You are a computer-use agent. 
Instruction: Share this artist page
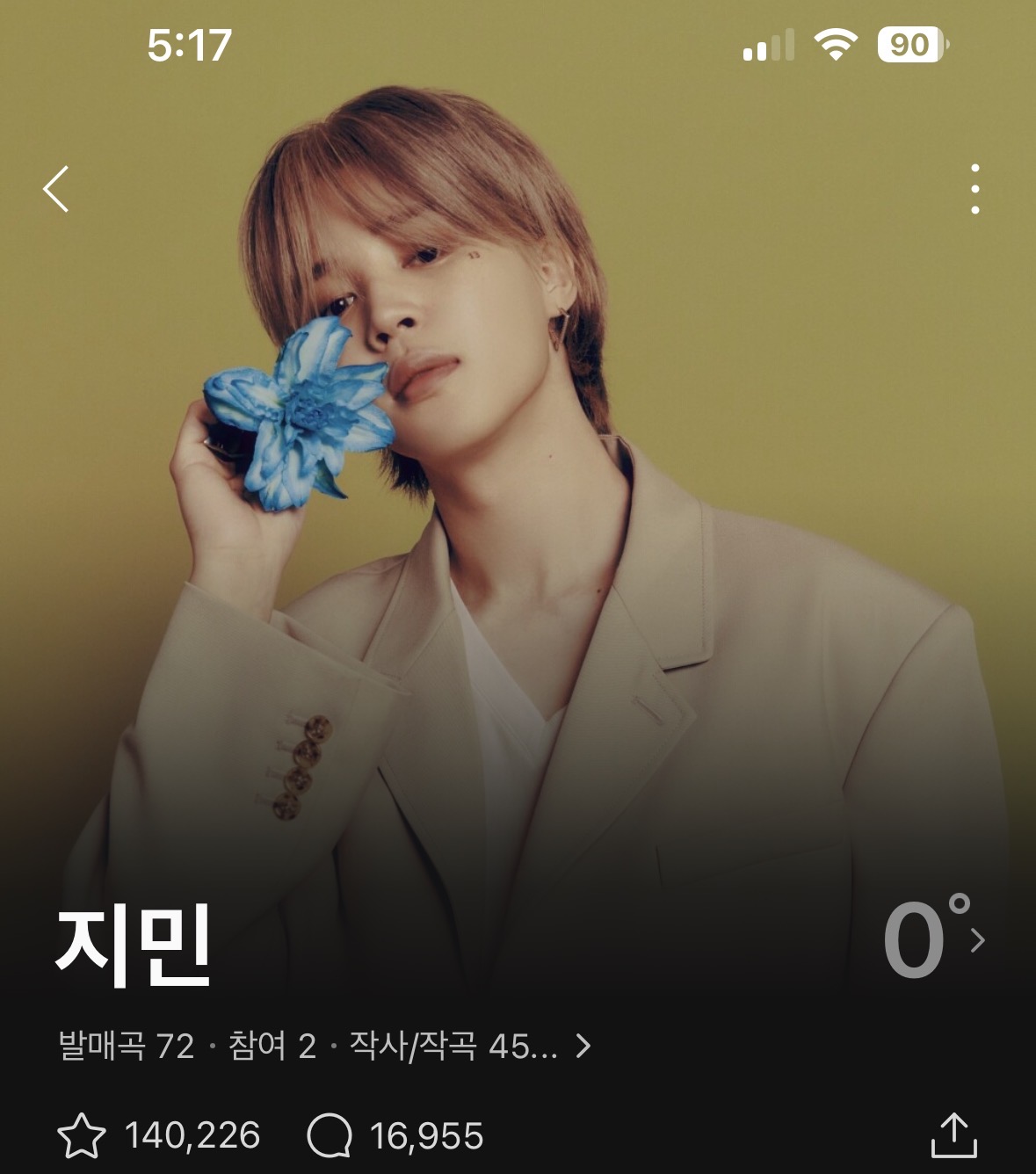click(953, 1135)
